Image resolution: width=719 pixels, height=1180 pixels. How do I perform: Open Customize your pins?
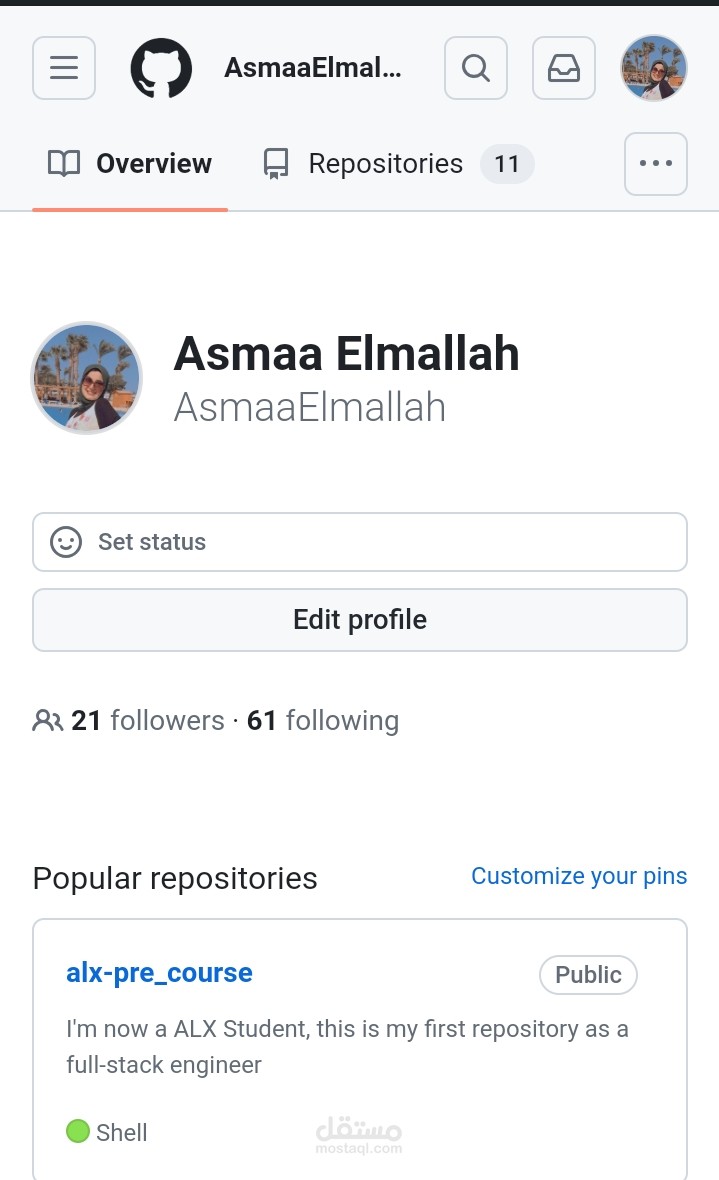pyautogui.click(x=579, y=876)
